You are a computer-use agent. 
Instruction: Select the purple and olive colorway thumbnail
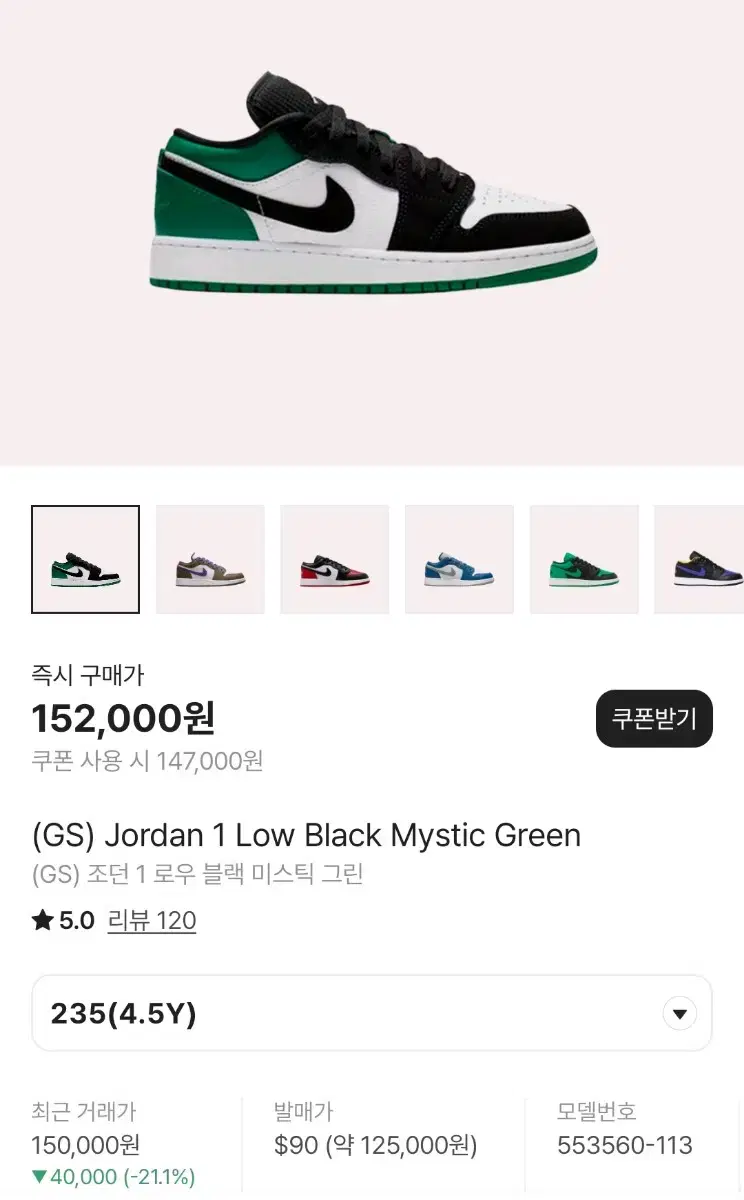[x=210, y=558]
